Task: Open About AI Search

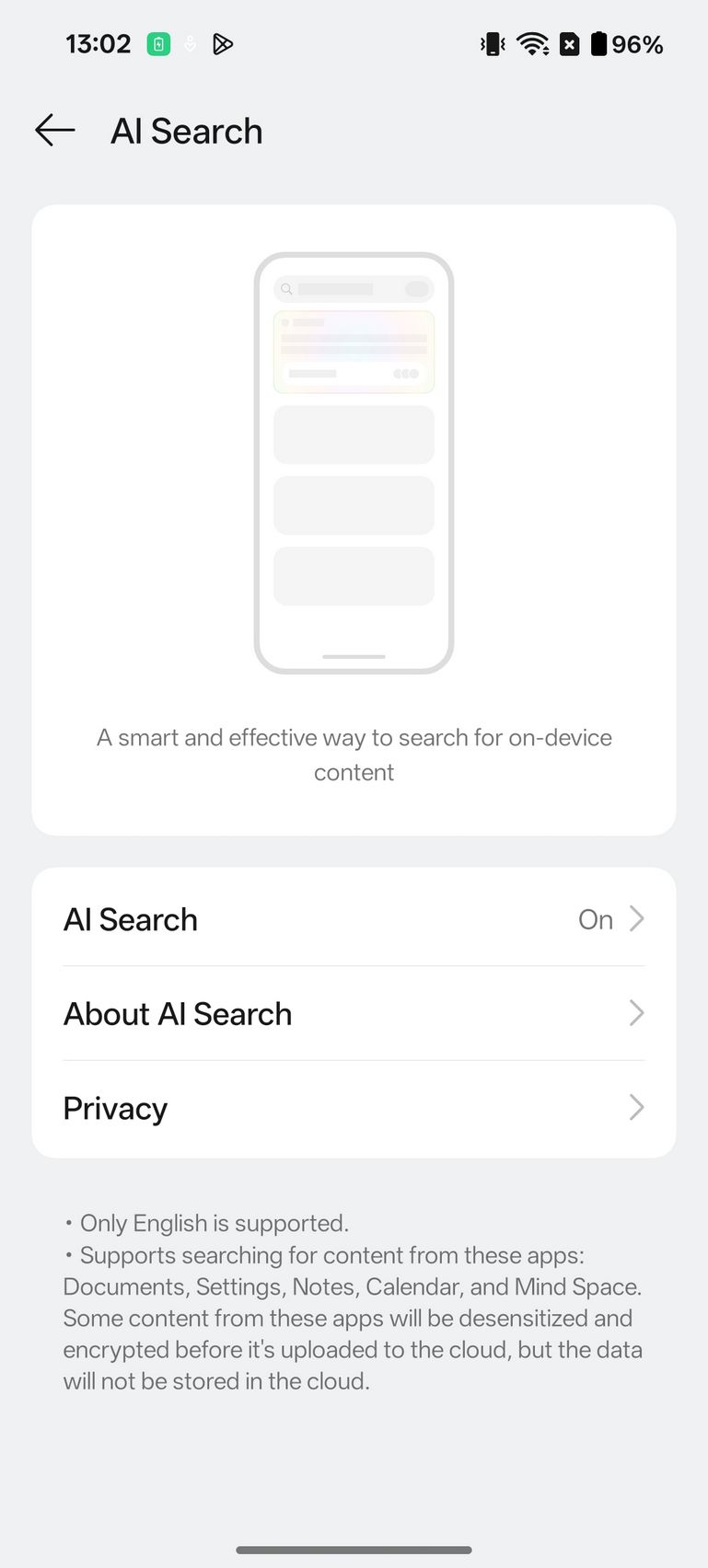Action: coord(354,1013)
